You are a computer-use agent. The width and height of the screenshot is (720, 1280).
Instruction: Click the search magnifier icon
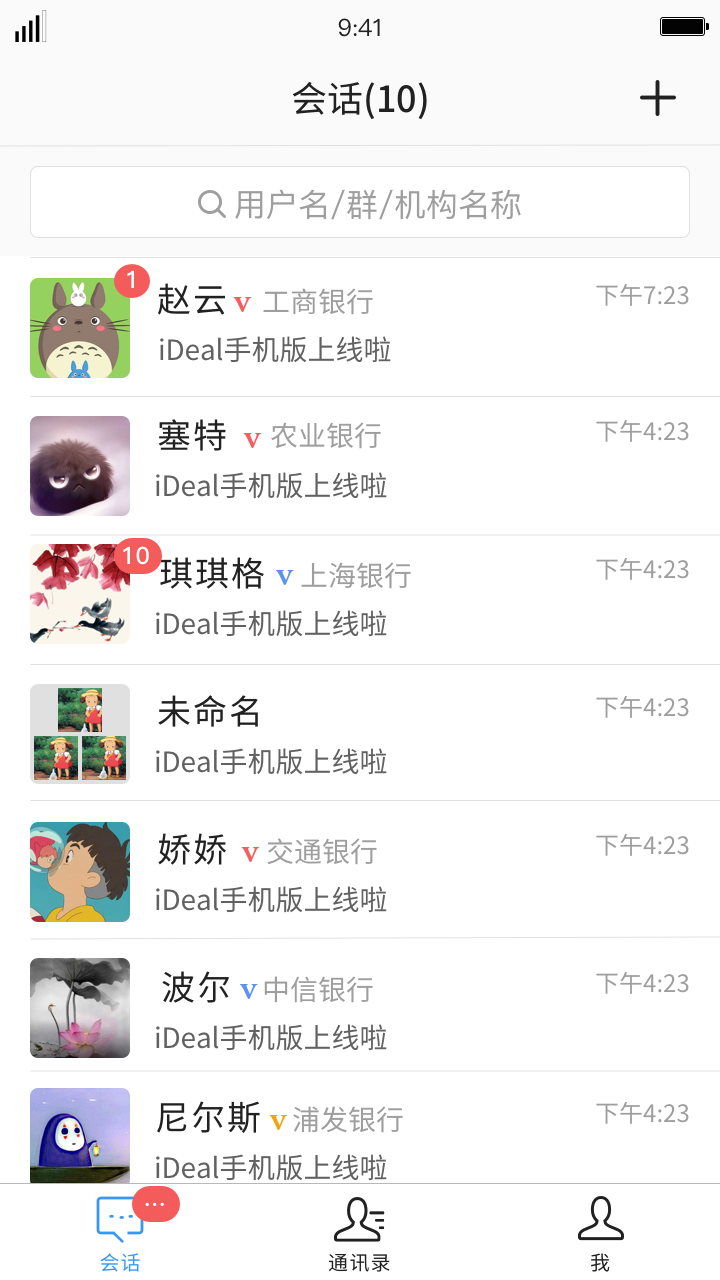click(x=210, y=203)
